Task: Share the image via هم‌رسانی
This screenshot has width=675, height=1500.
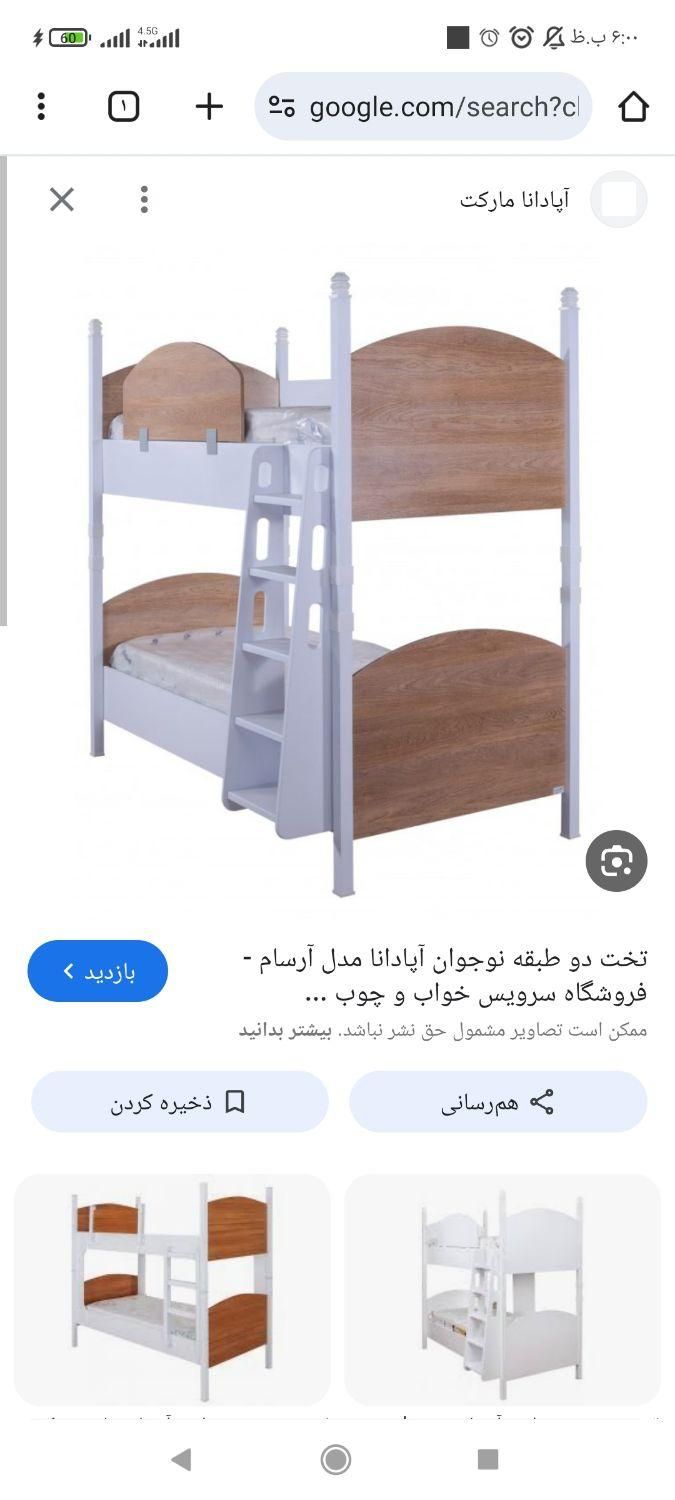Action: tap(498, 1102)
